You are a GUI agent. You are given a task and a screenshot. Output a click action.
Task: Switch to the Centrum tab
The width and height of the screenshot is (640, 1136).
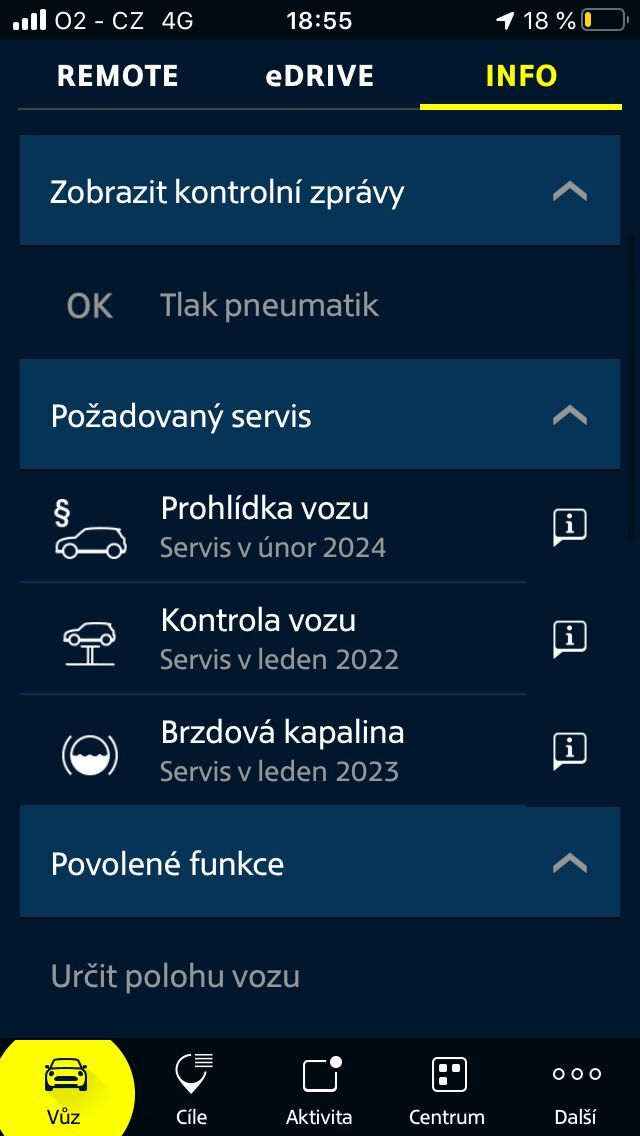447,1089
